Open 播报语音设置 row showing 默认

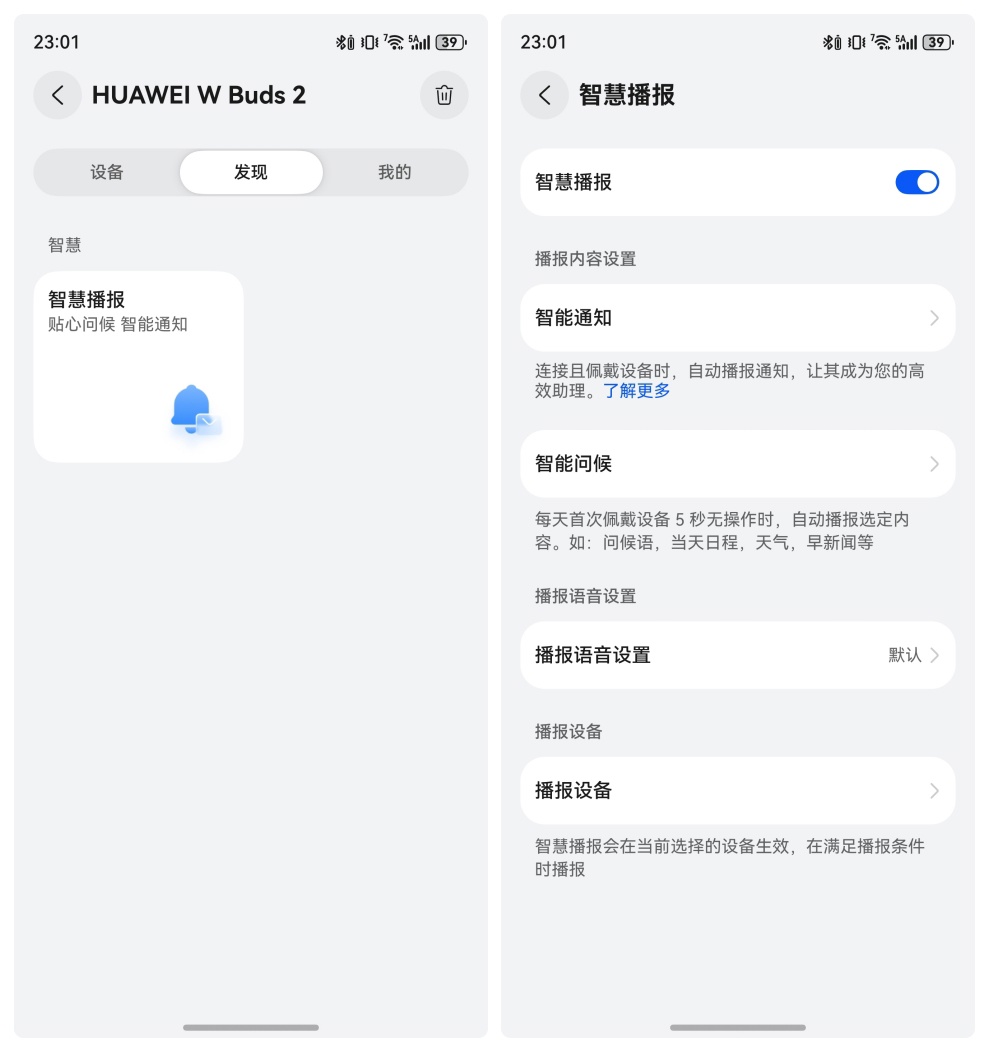(737, 655)
